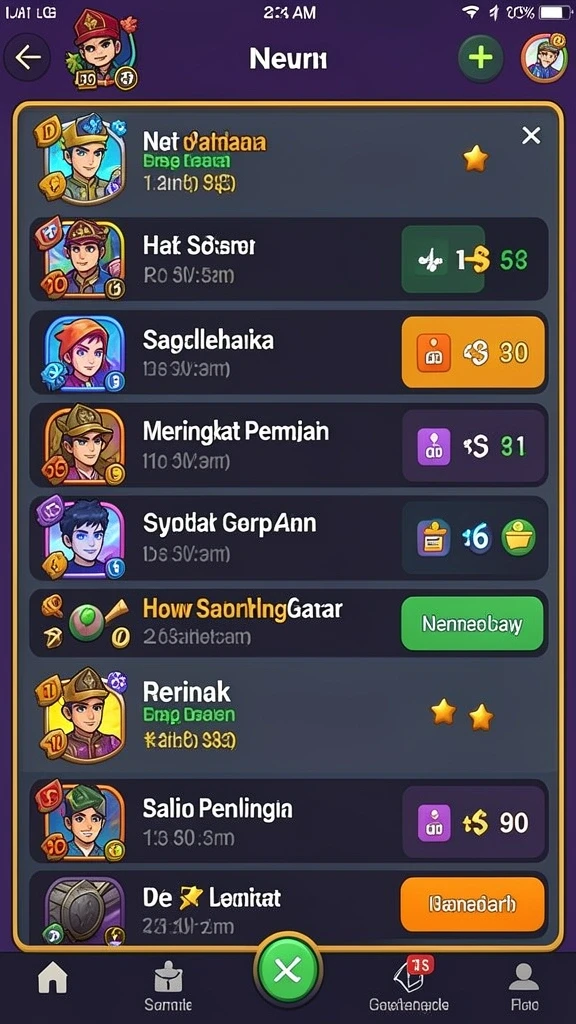Close the panel with the white X
Viewport: 576px width, 1024px height.
[x=531, y=136]
